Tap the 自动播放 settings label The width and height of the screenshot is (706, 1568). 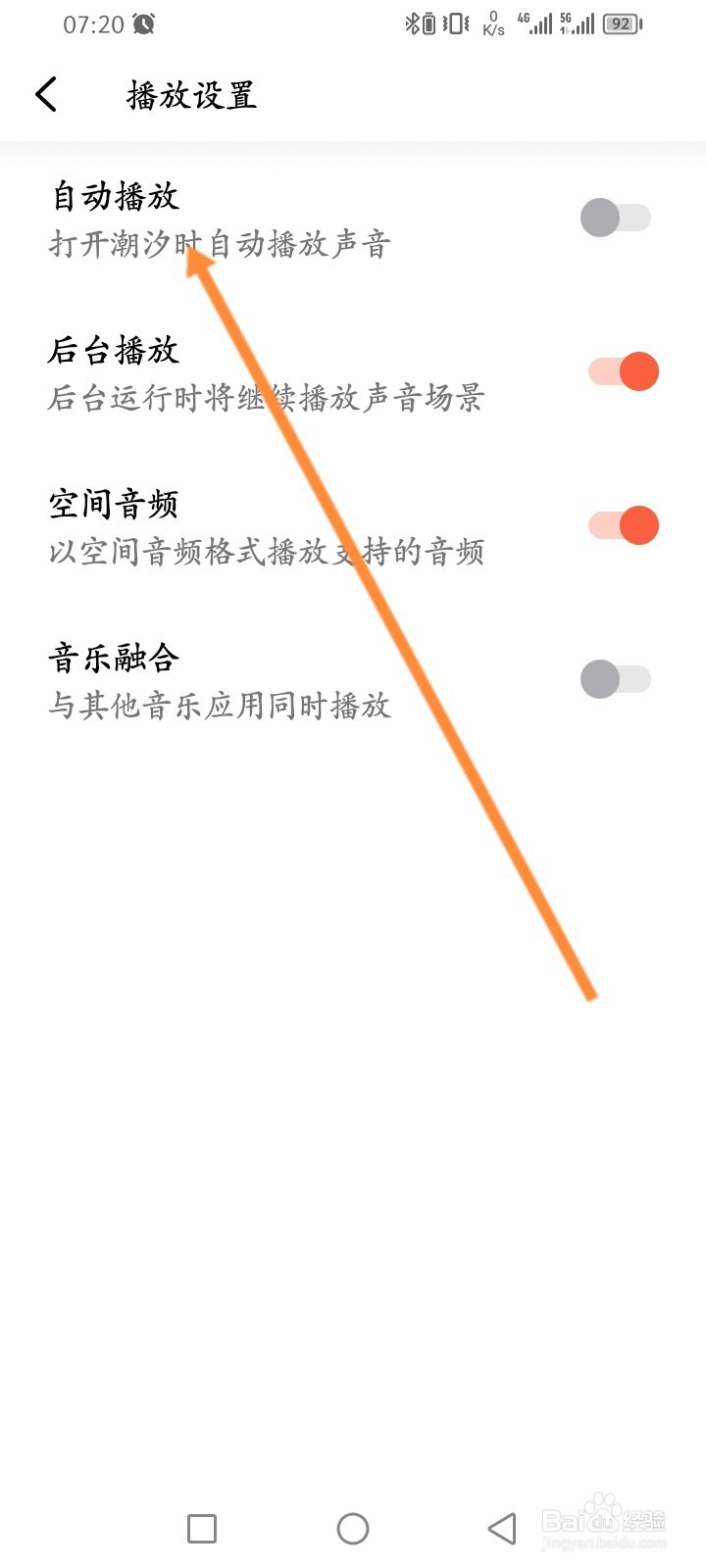(x=116, y=197)
